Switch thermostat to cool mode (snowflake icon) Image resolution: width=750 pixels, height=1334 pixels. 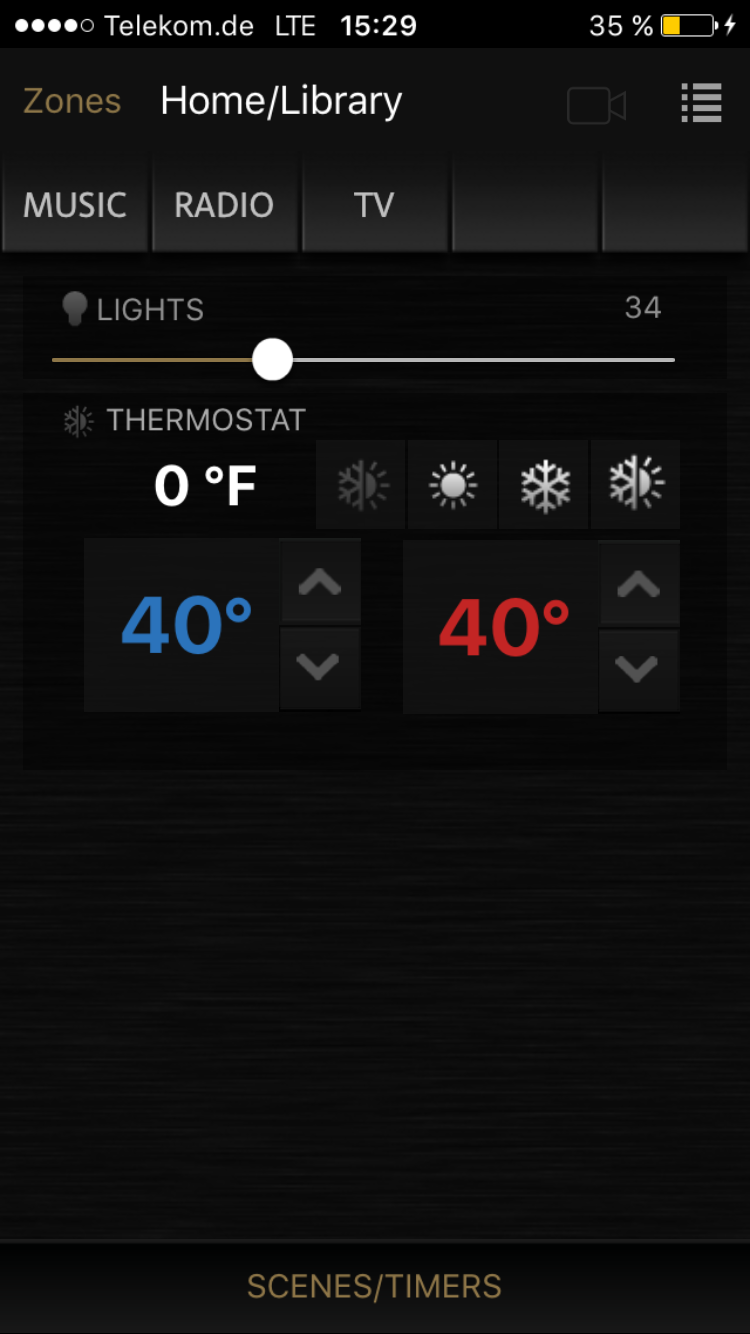(x=544, y=485)
